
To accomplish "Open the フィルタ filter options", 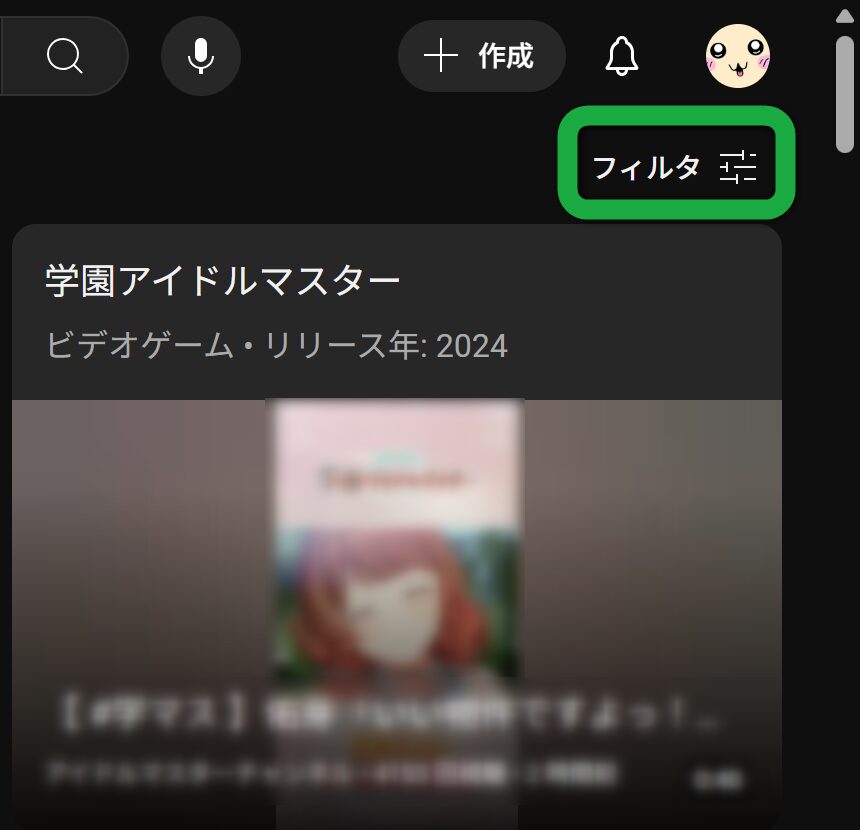I will (675, 167).
